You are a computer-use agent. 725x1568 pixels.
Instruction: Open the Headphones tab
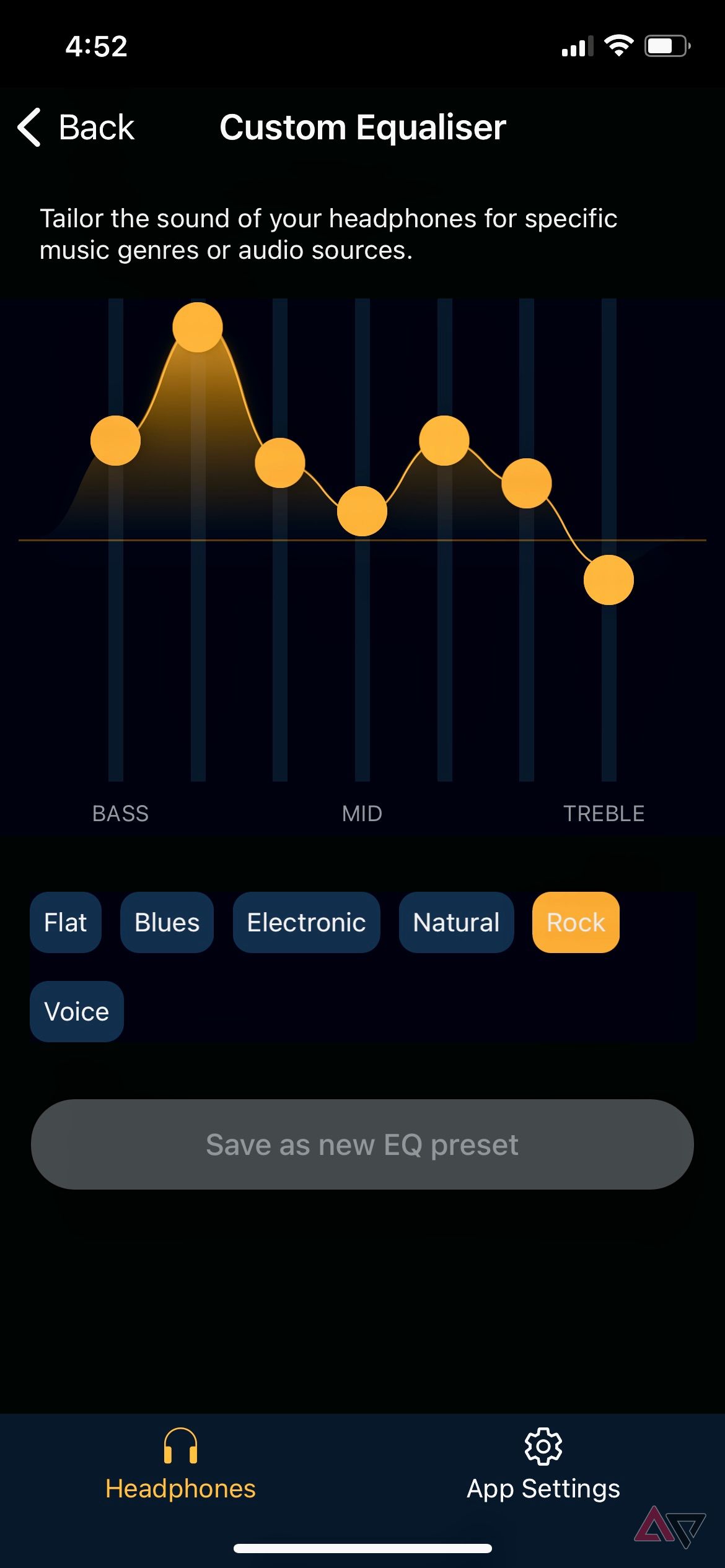tap(180, 1464)
